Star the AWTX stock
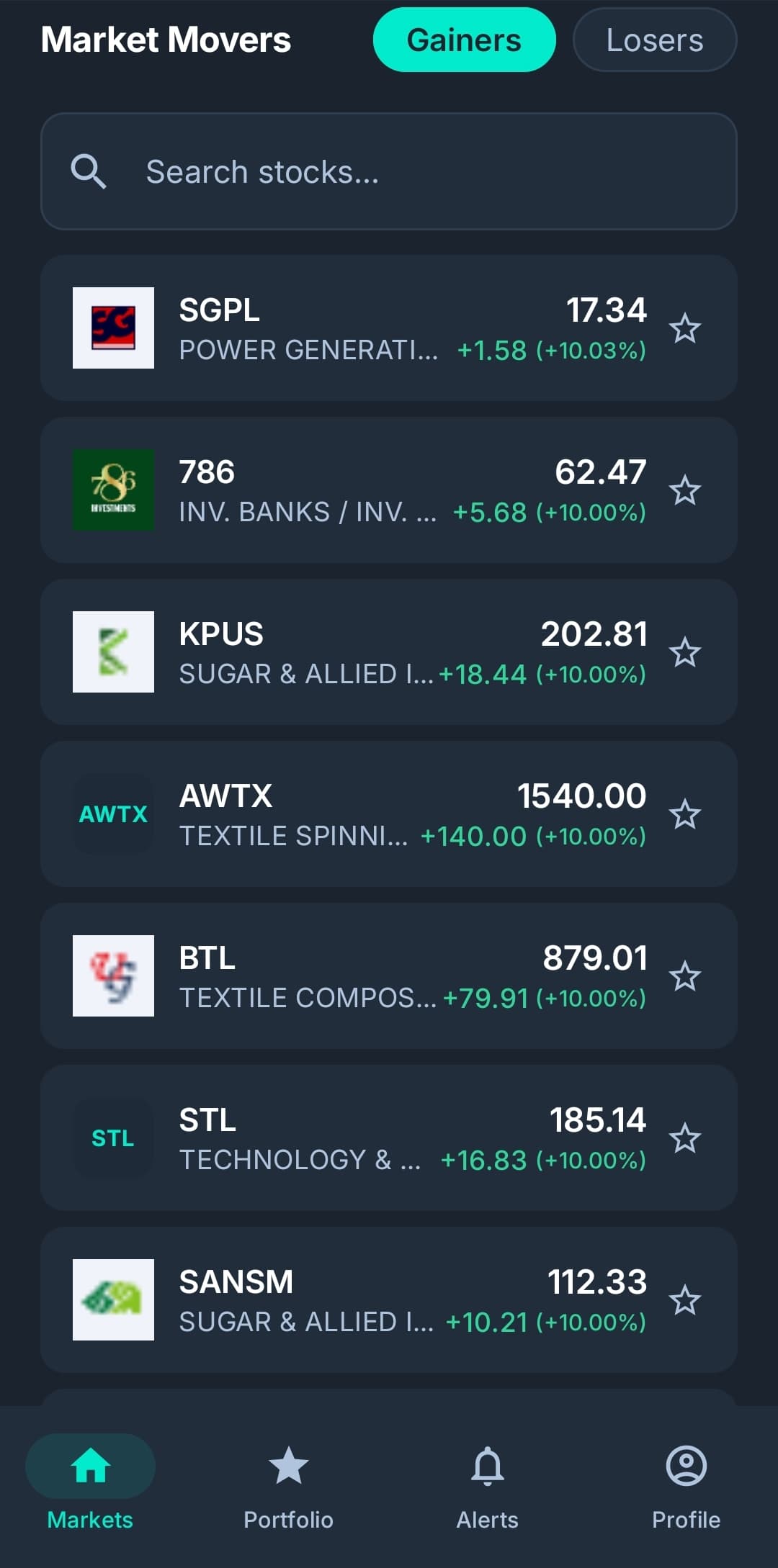Screen dimensions: 778x1568 [685, 813]
